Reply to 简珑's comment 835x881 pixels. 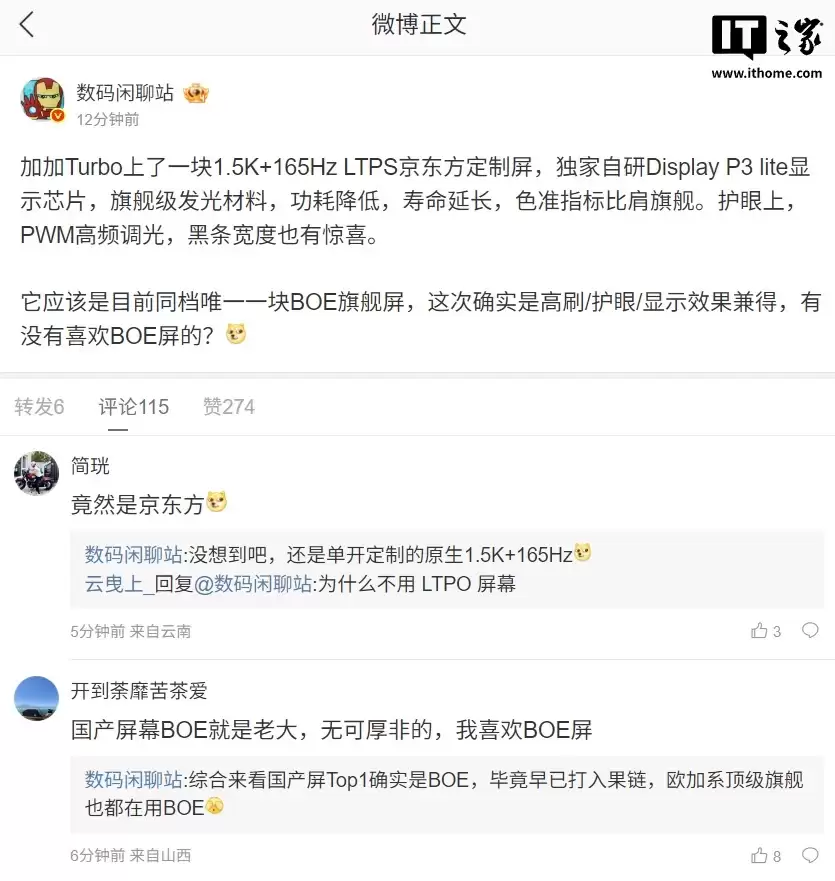[x=810, y=631]
